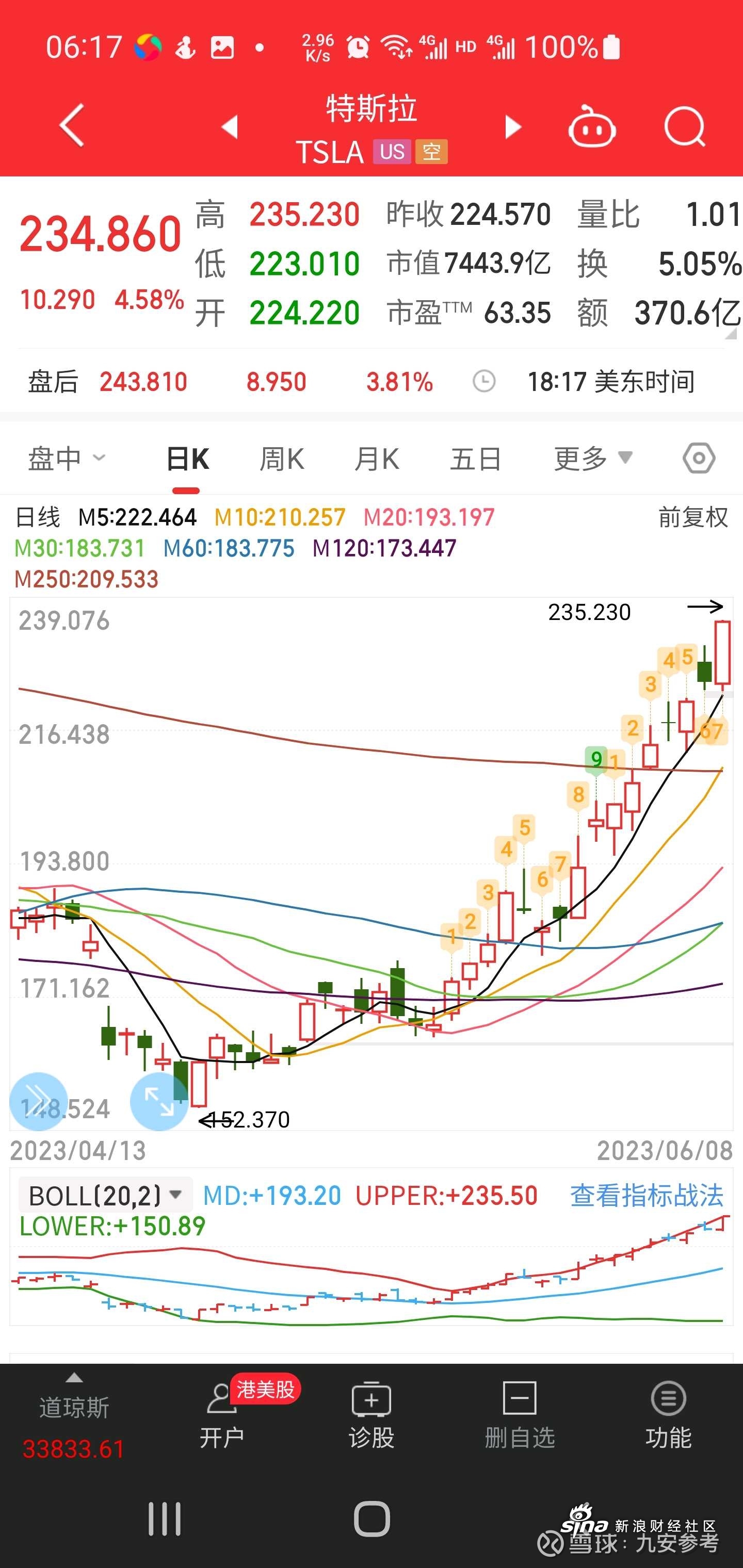The height and width of the screenshot is (1568, 743).
Task: Switch to the 月K chart
Action: coord(376,459)
